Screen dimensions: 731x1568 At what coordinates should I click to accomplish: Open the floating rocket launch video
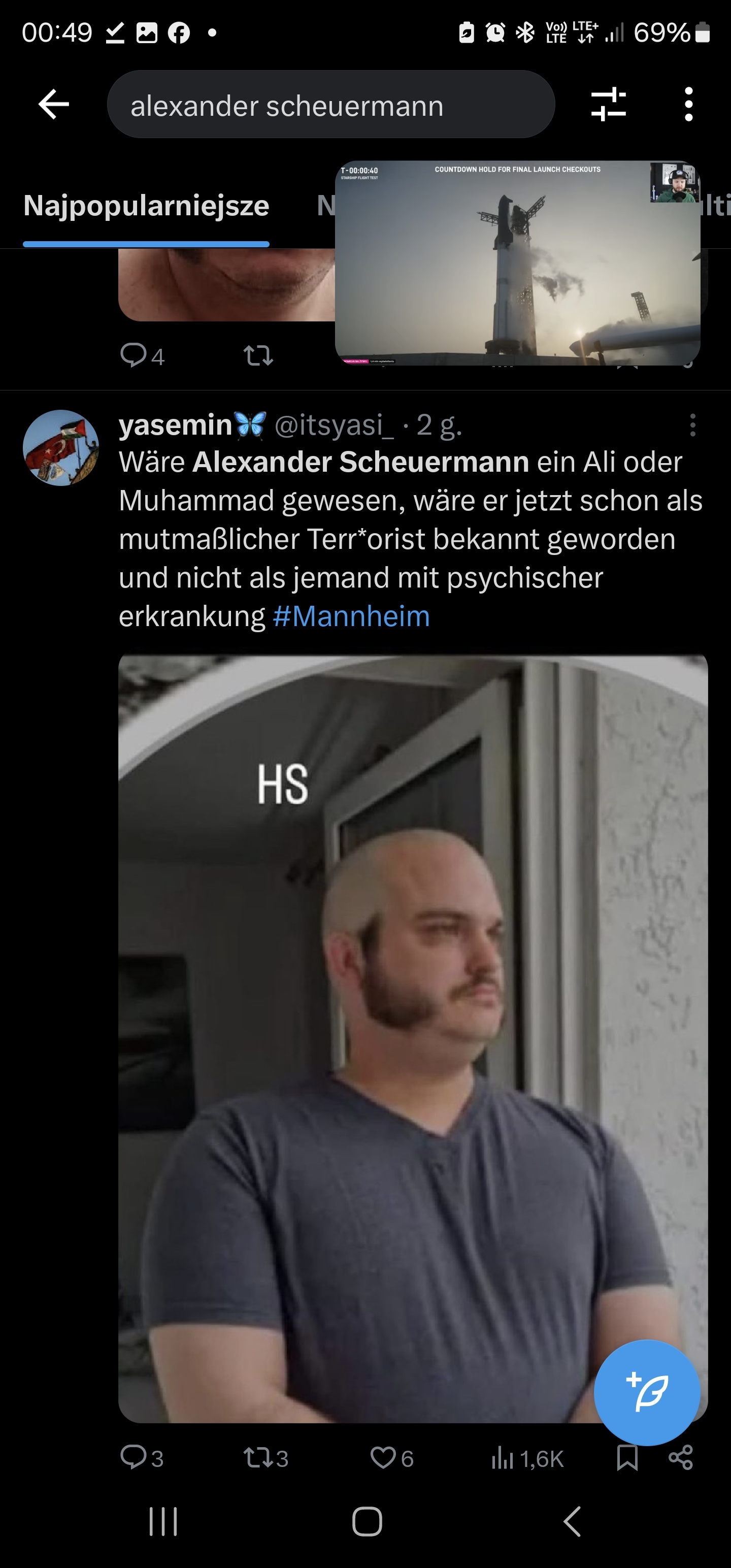[x=517, y=263]
